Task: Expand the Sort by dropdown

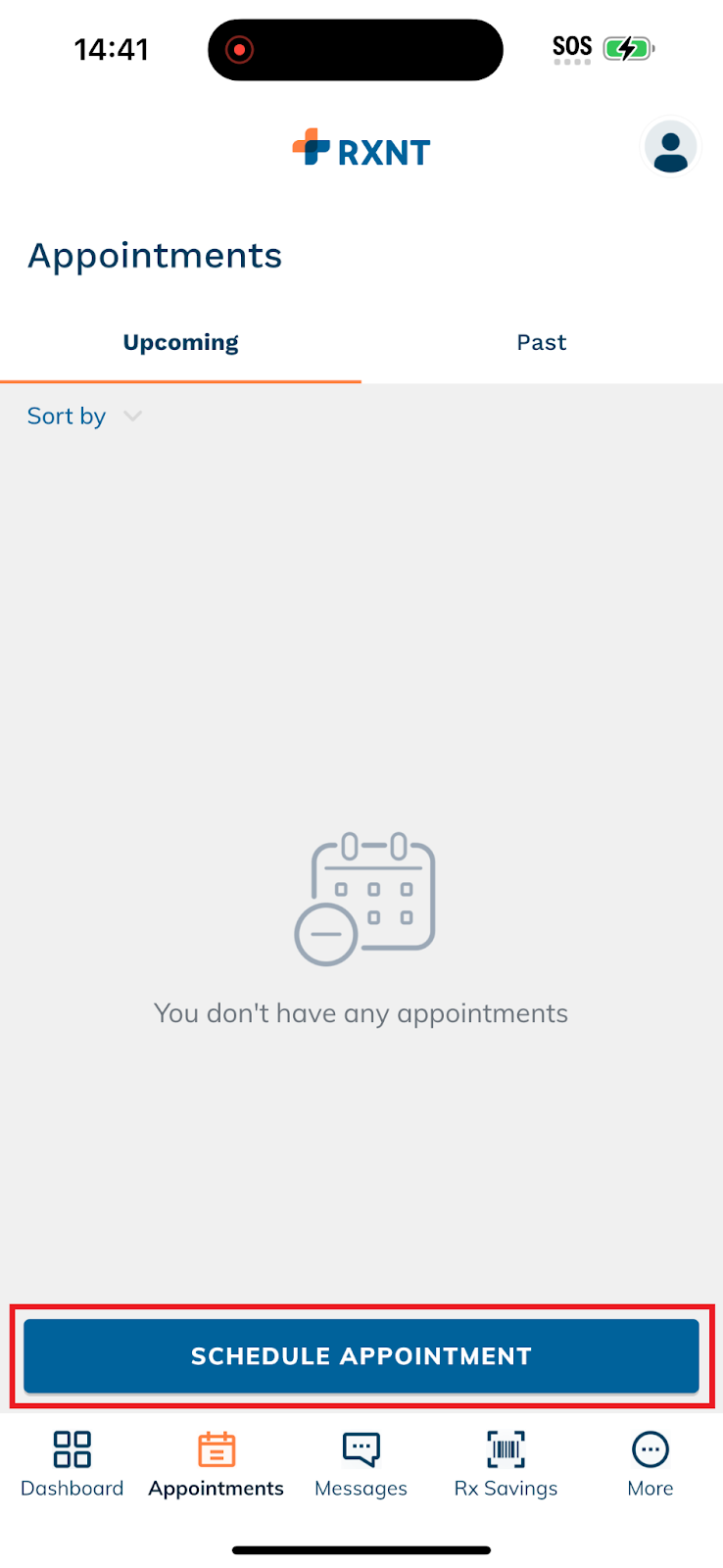Action: pos(85,416)
